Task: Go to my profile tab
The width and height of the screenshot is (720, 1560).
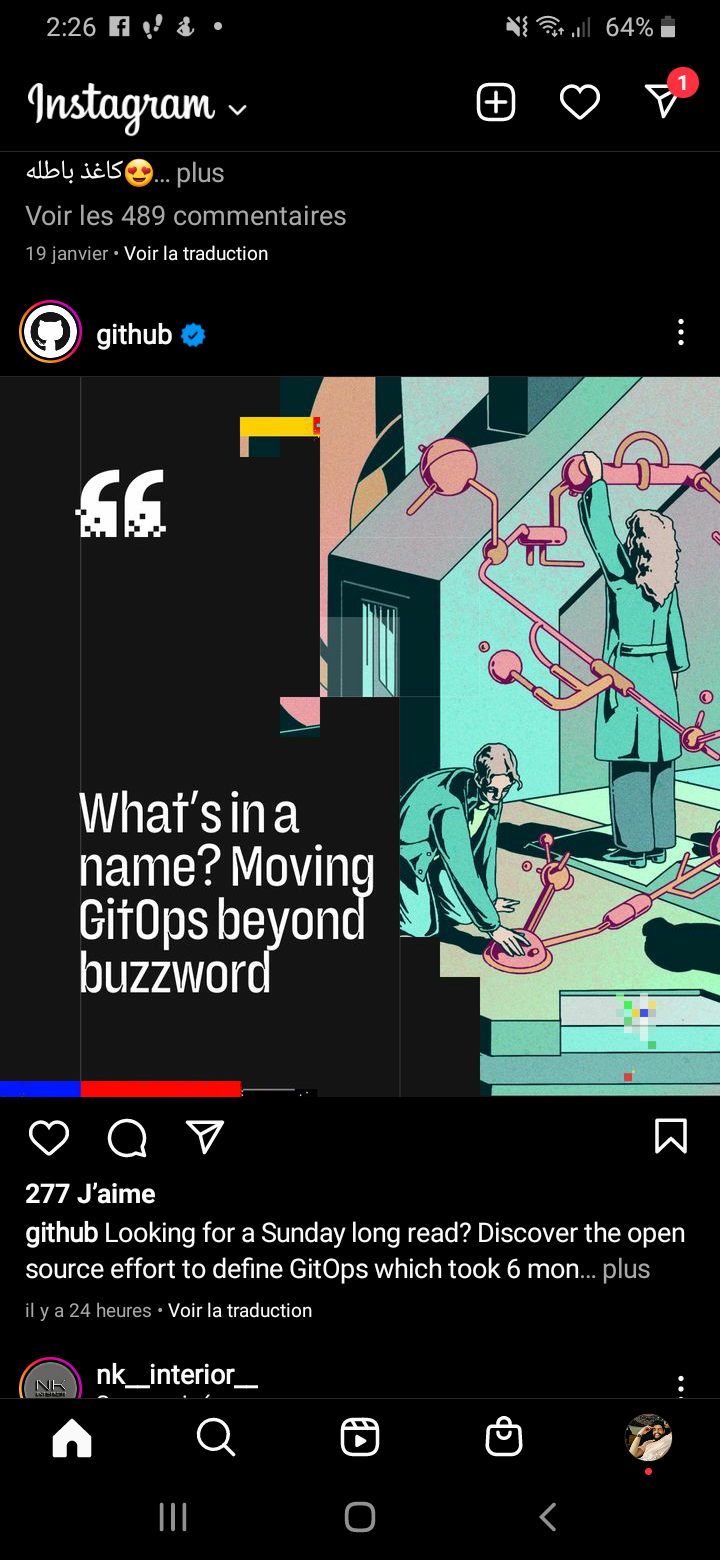Action: [x=648, y=1438]
